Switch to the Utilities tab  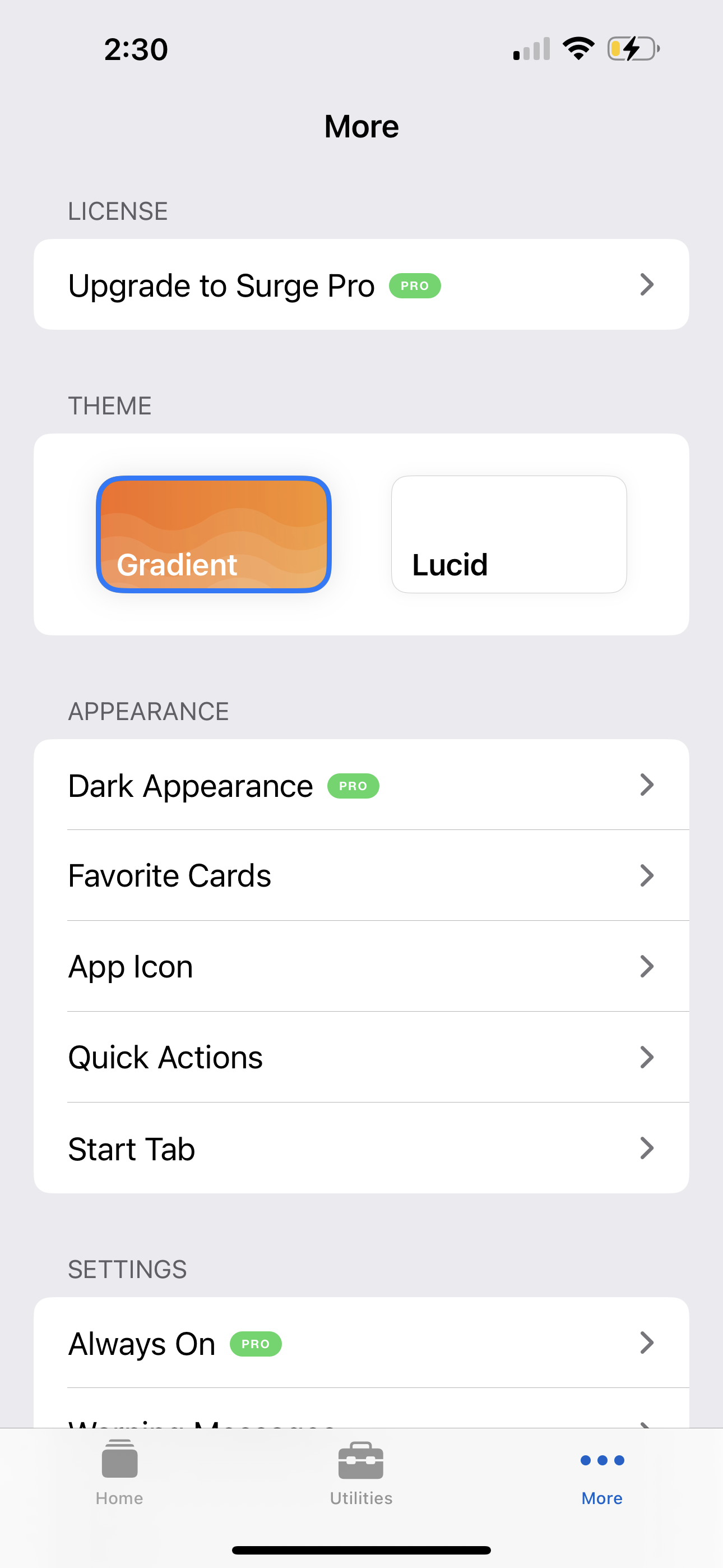coord(360,1473)
